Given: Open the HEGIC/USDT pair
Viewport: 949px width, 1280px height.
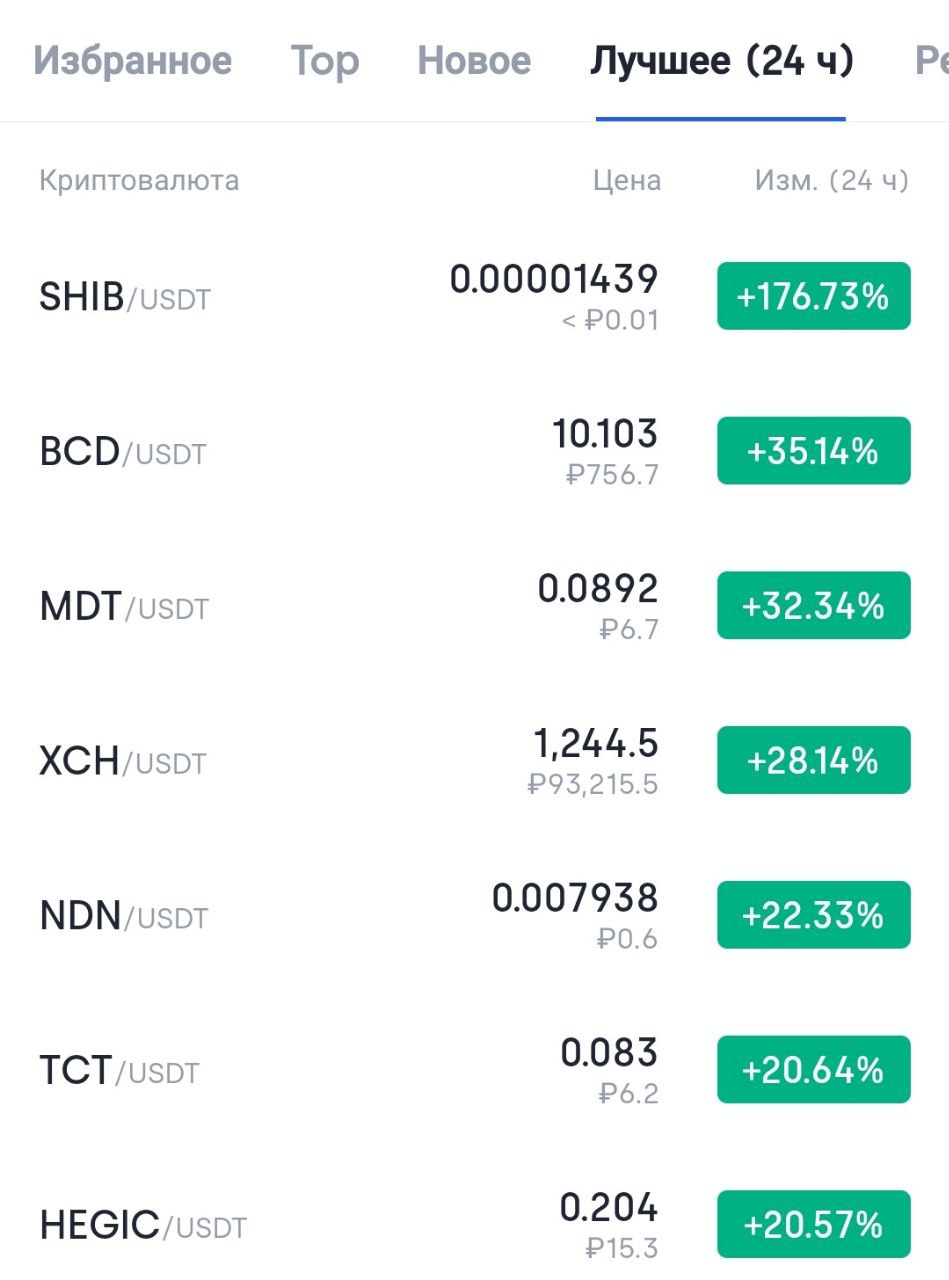Looking at the screenshot, I should point(142,1226).
